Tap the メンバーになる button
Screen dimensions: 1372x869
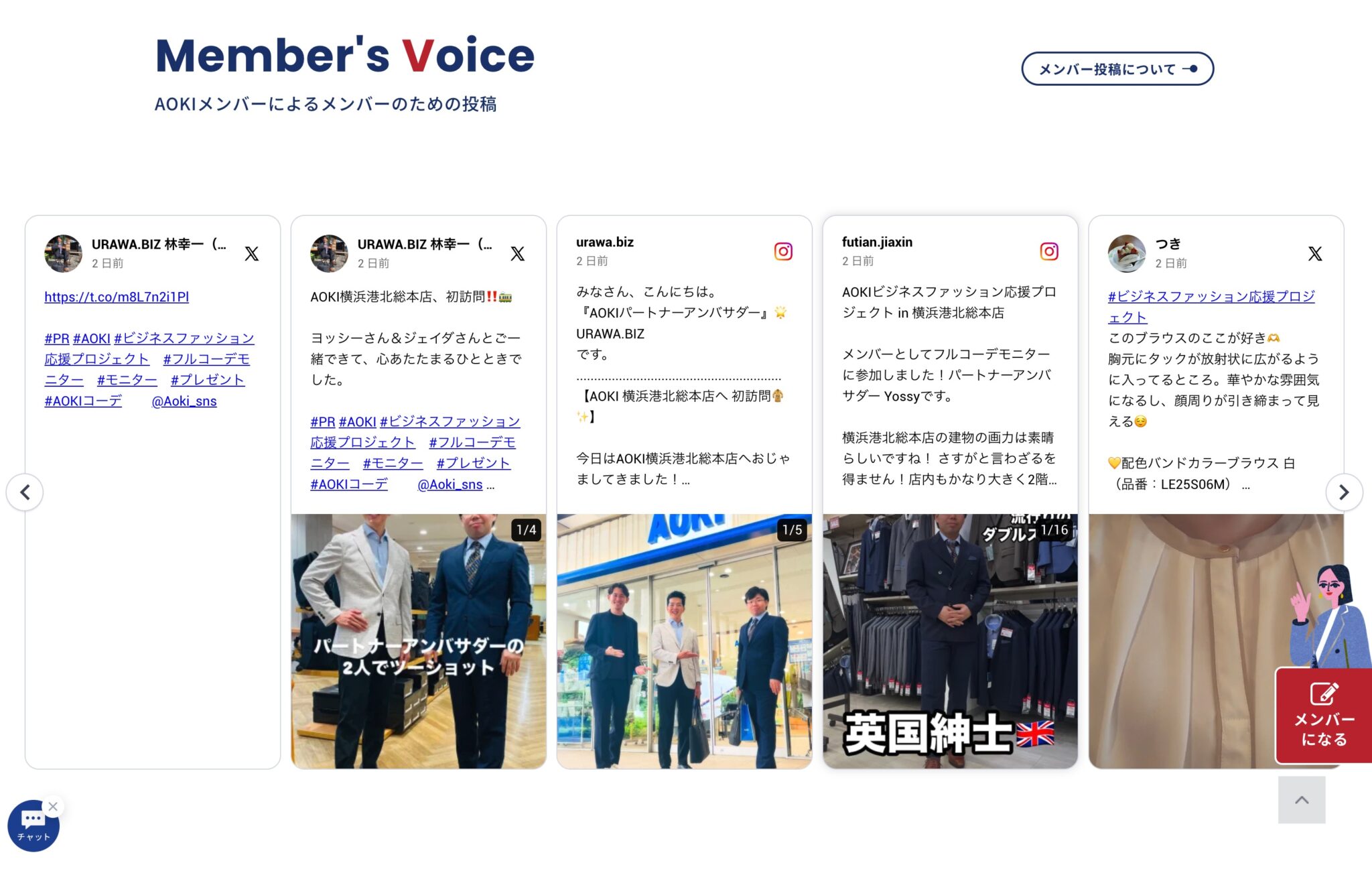(x=1323, y=716)
